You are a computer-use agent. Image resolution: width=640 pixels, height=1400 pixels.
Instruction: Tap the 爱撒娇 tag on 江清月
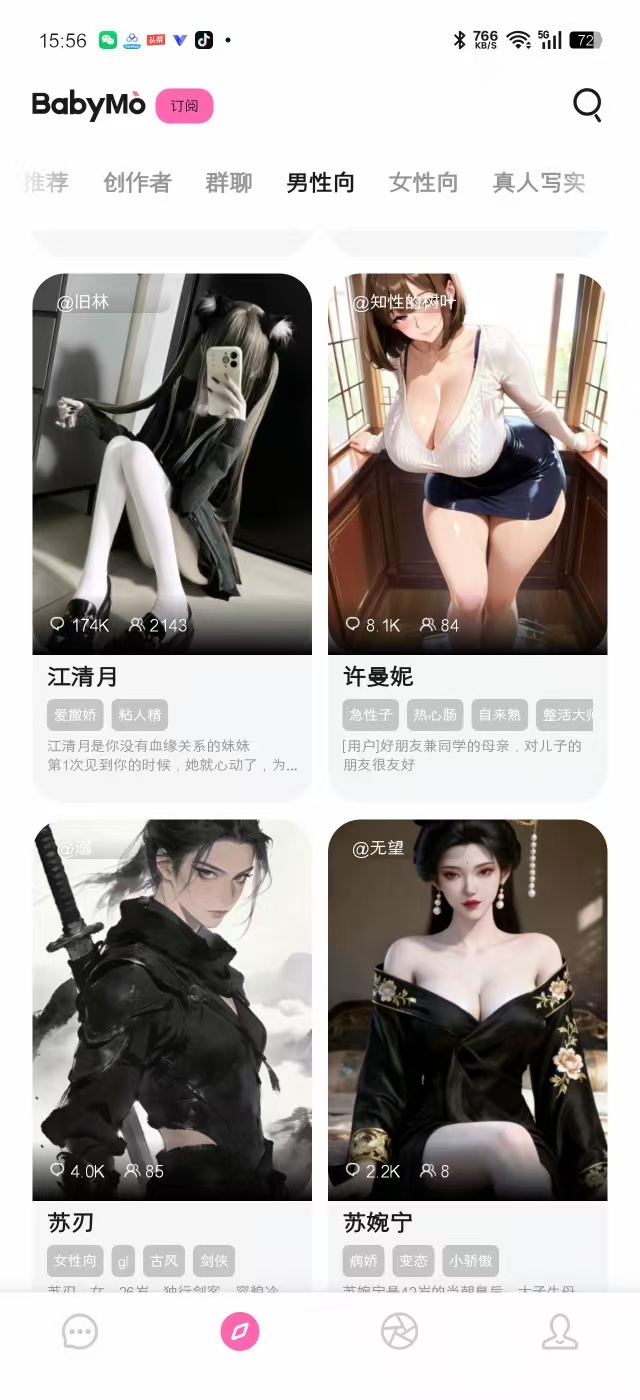pos(75,715)
